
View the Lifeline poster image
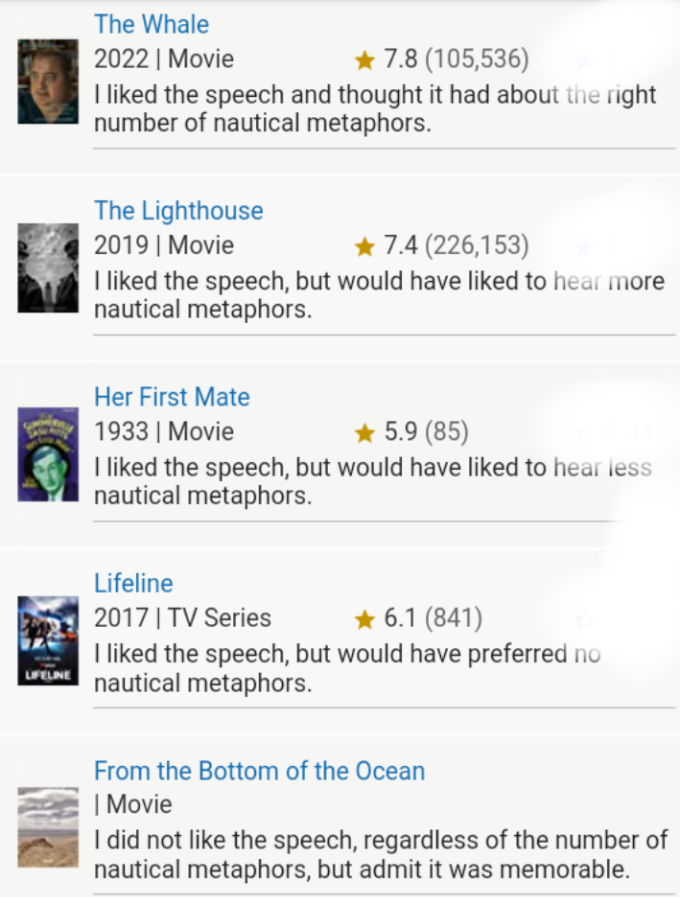click(x=48, y=640)
